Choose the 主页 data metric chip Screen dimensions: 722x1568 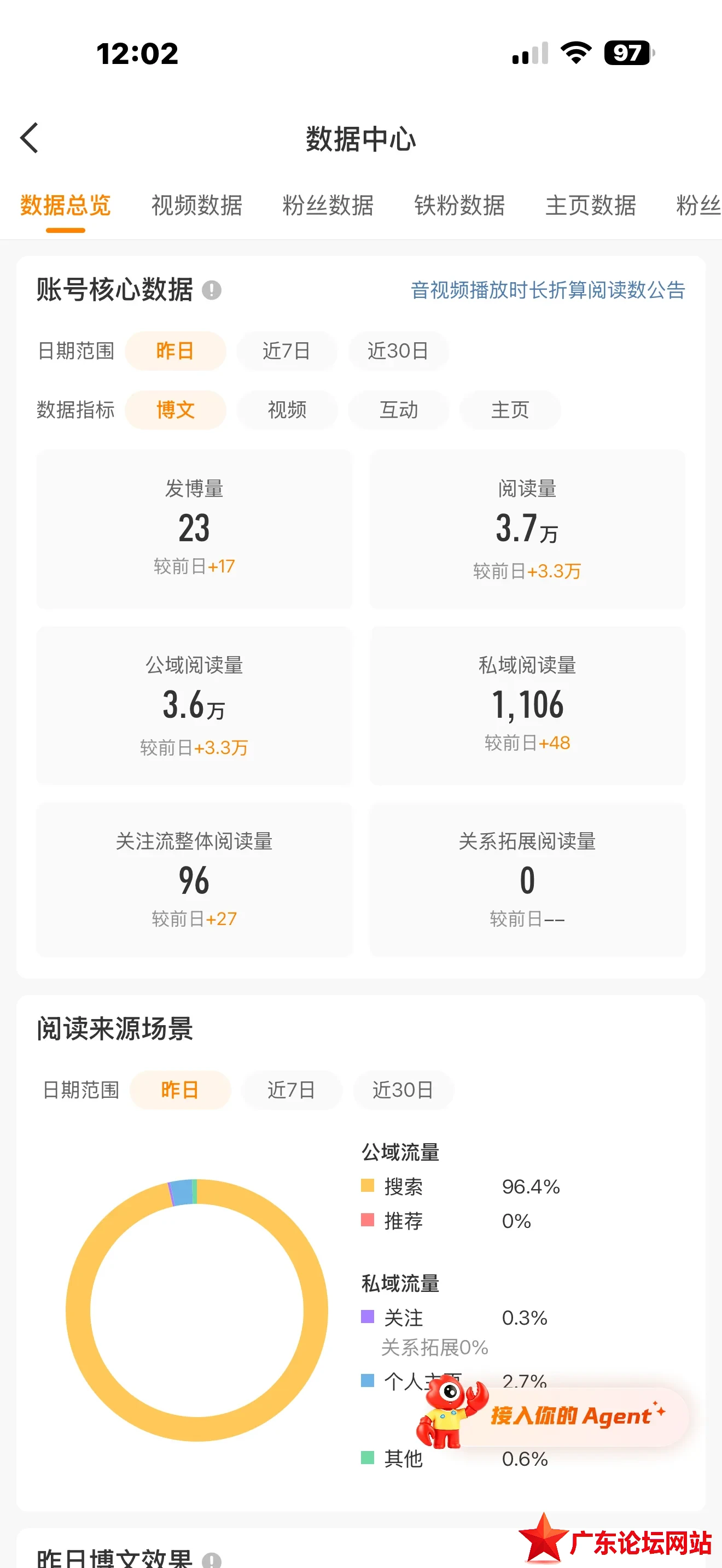click(x=510, y=409)
